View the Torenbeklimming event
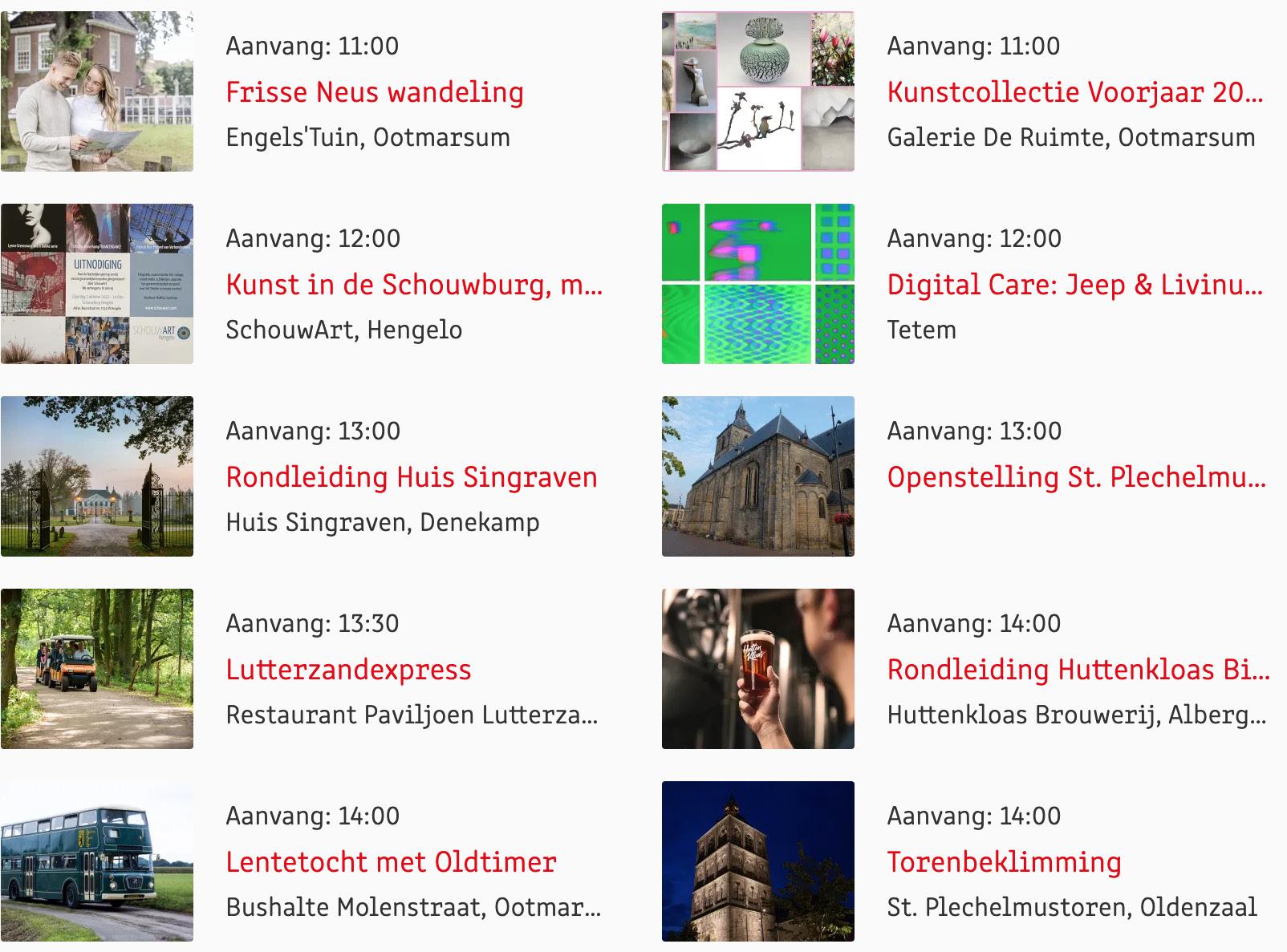The height and width of the screenshot is (952, 1287). pos(1004,862)
